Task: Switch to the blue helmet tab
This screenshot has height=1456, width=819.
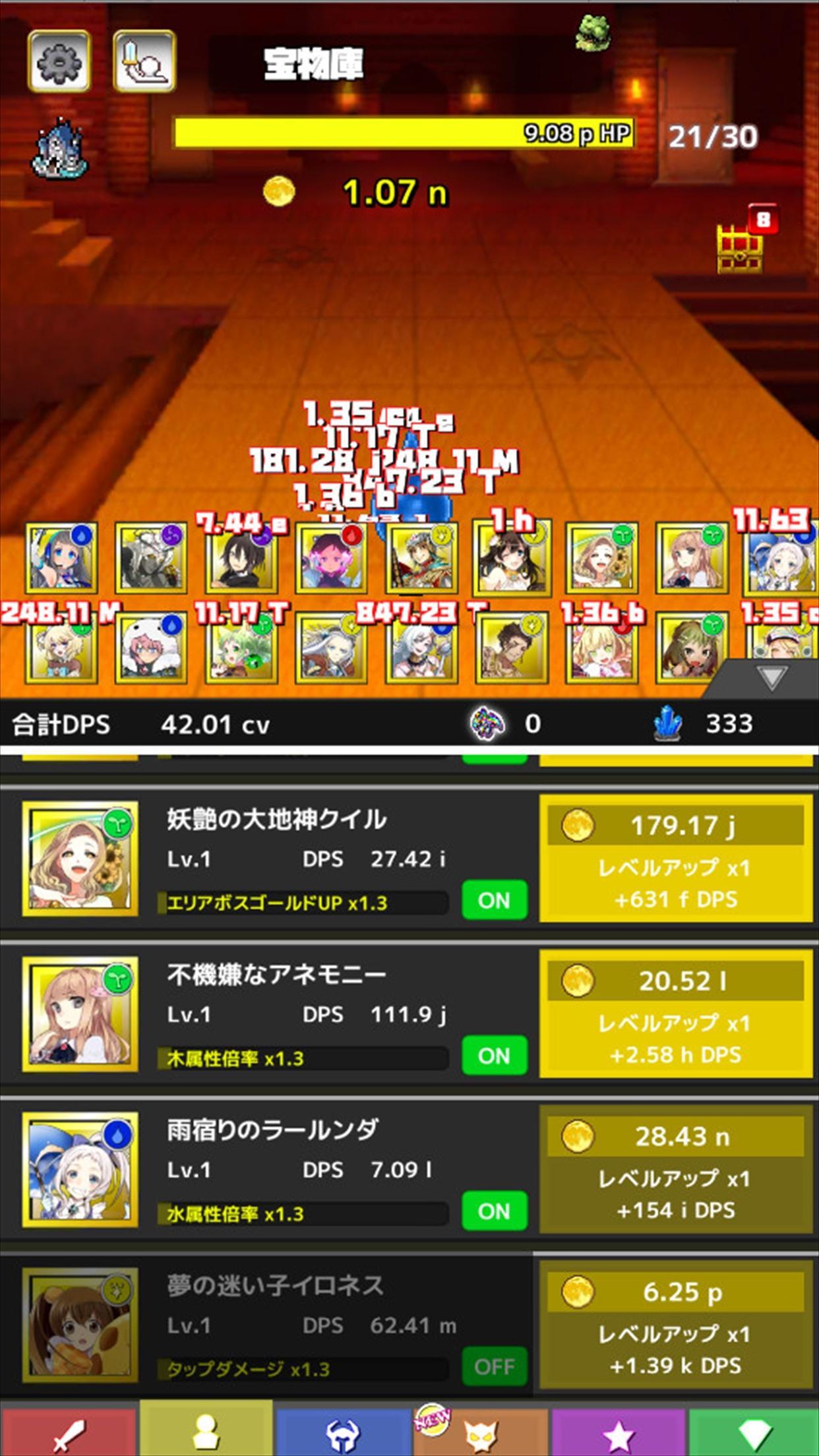Action: 343,1432
